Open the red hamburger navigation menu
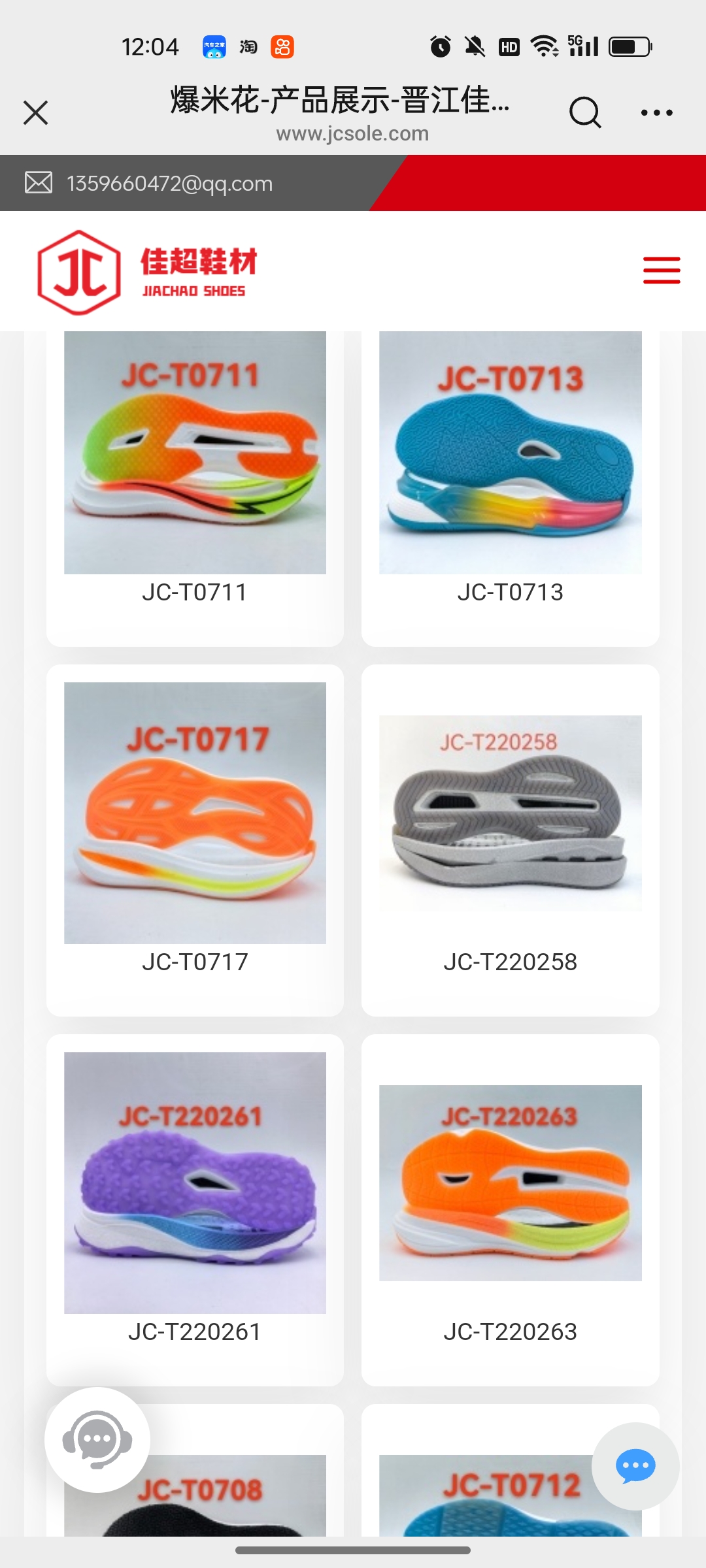Viewport: 706px width, 1568px height. (661, 270)
